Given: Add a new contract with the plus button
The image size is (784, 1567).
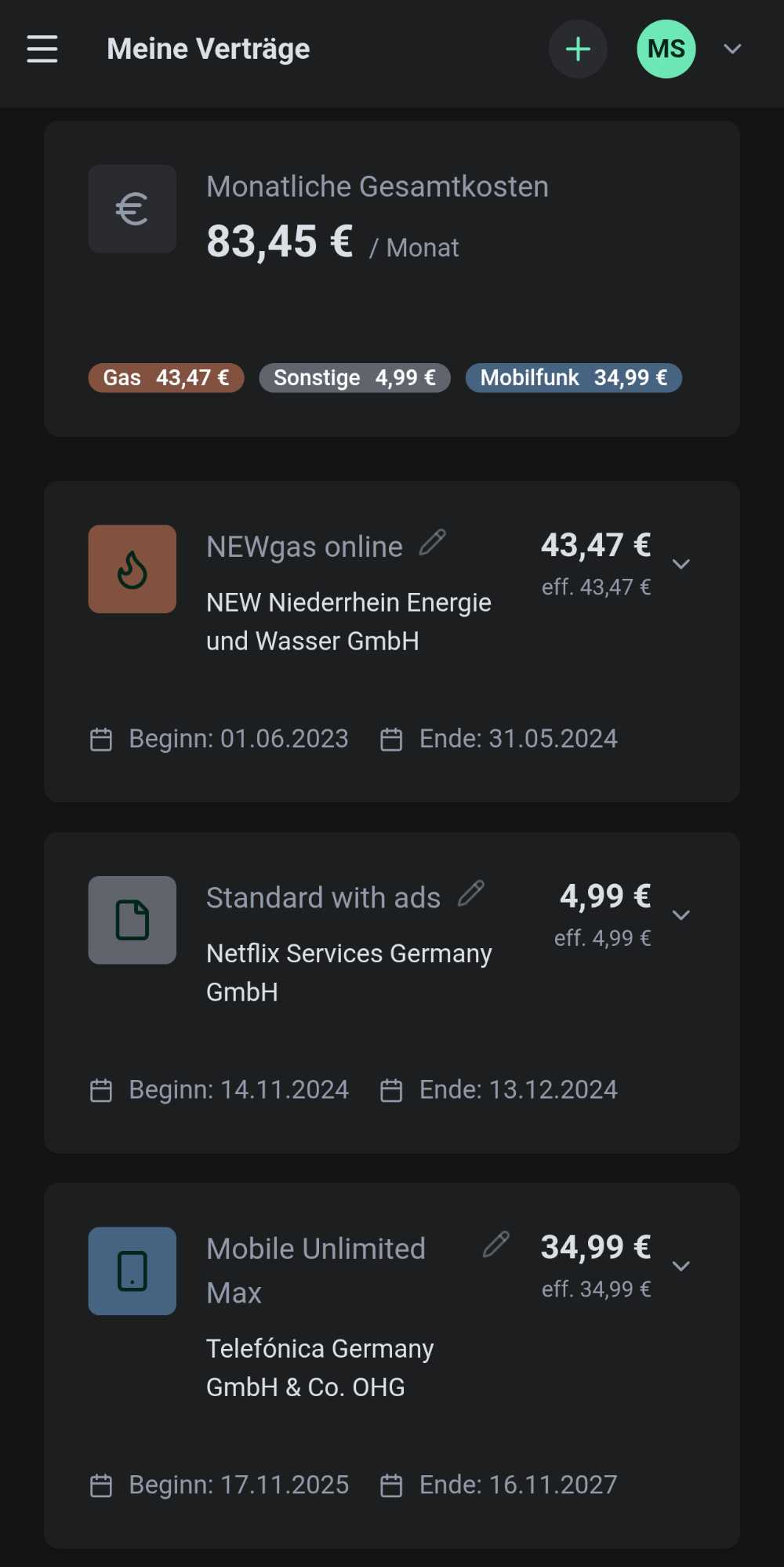Looking at the screenshot, I should point(578,49).
